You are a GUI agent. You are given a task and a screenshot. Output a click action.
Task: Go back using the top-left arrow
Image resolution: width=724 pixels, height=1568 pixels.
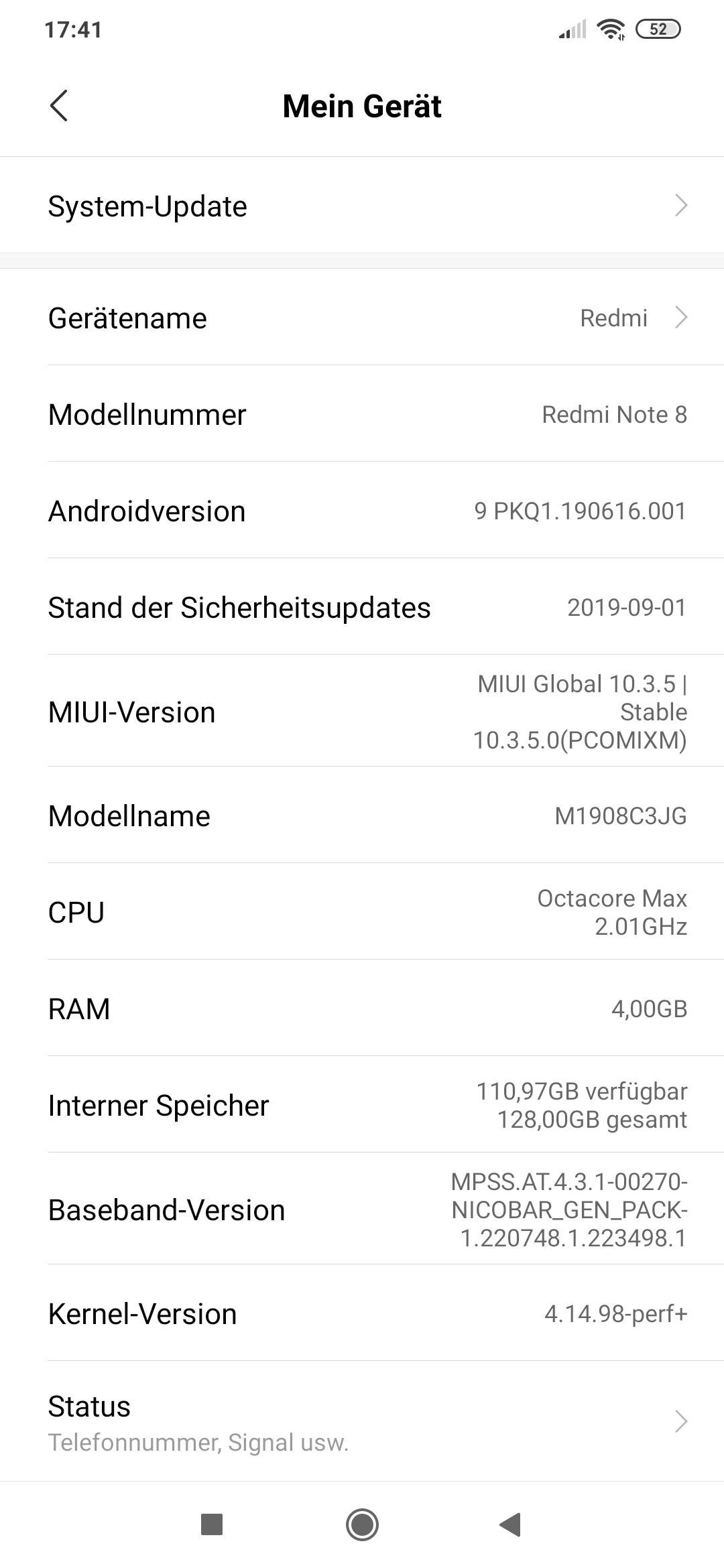point(59,106)
